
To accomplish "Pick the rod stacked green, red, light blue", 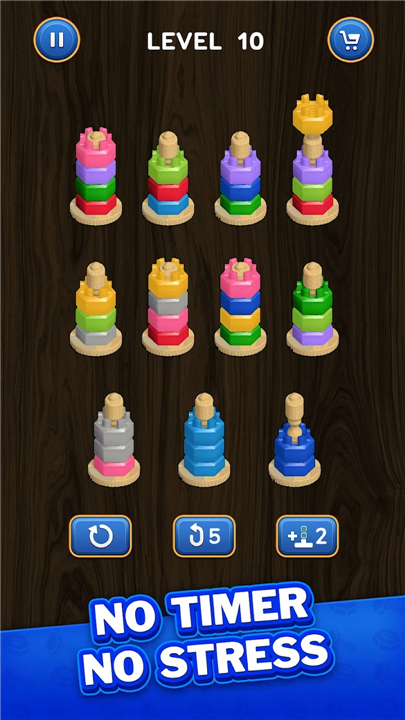I will point(168,178).
